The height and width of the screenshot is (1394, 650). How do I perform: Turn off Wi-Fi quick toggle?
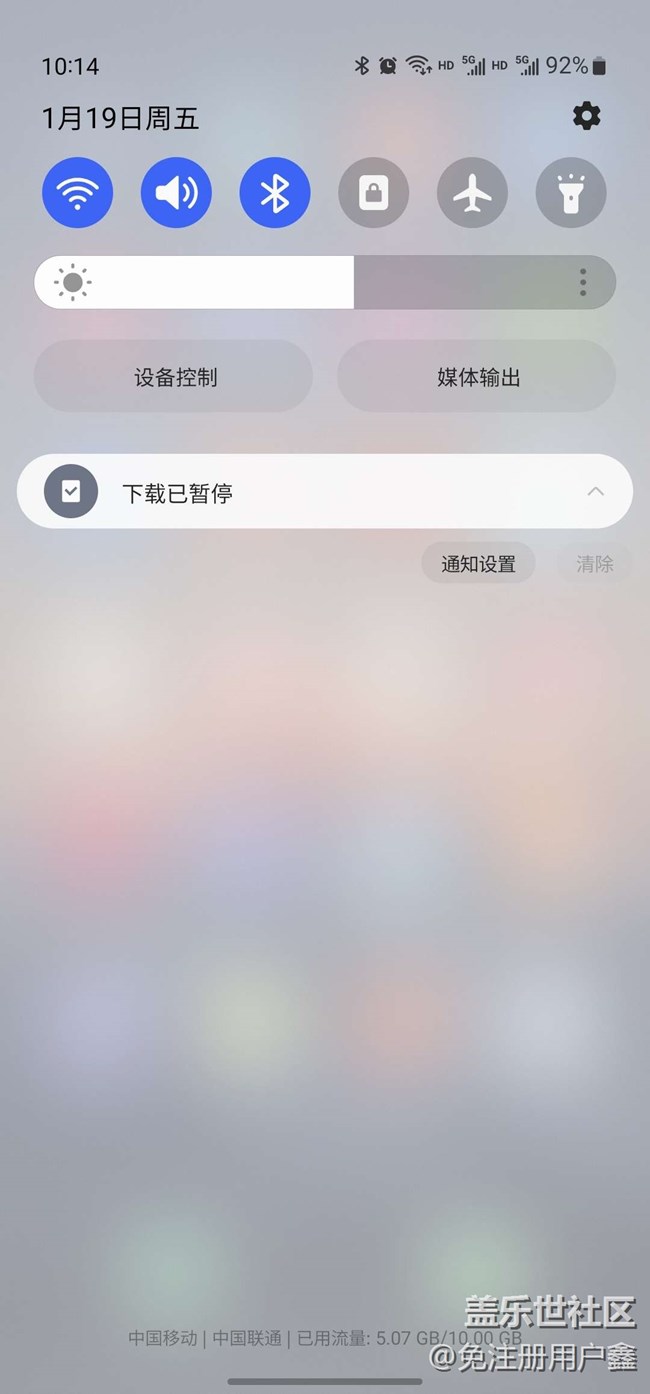pos(77,192)
